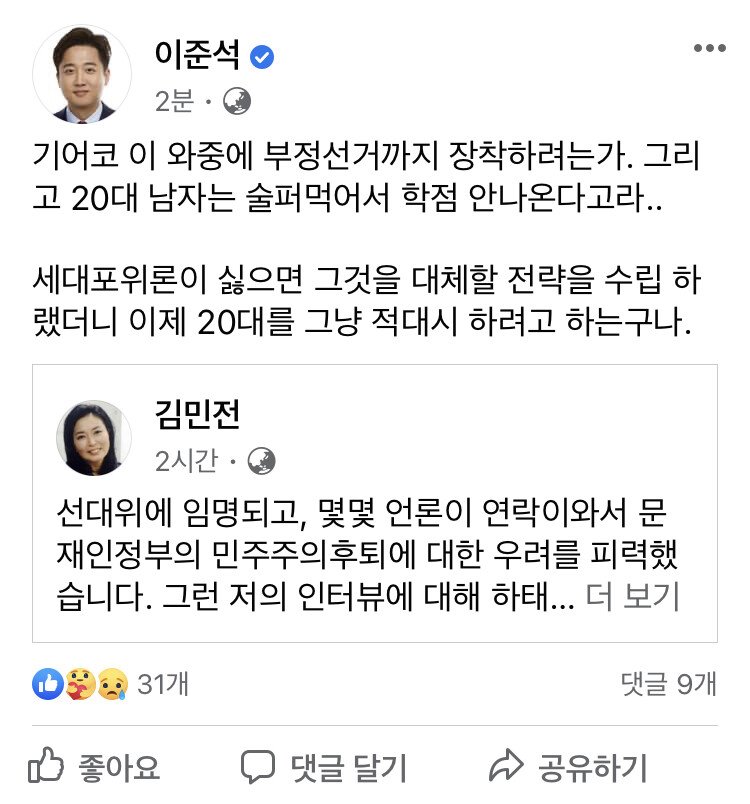Expand the shared post with 더 보기
This screenshot has height=804, width=750.
632,597
